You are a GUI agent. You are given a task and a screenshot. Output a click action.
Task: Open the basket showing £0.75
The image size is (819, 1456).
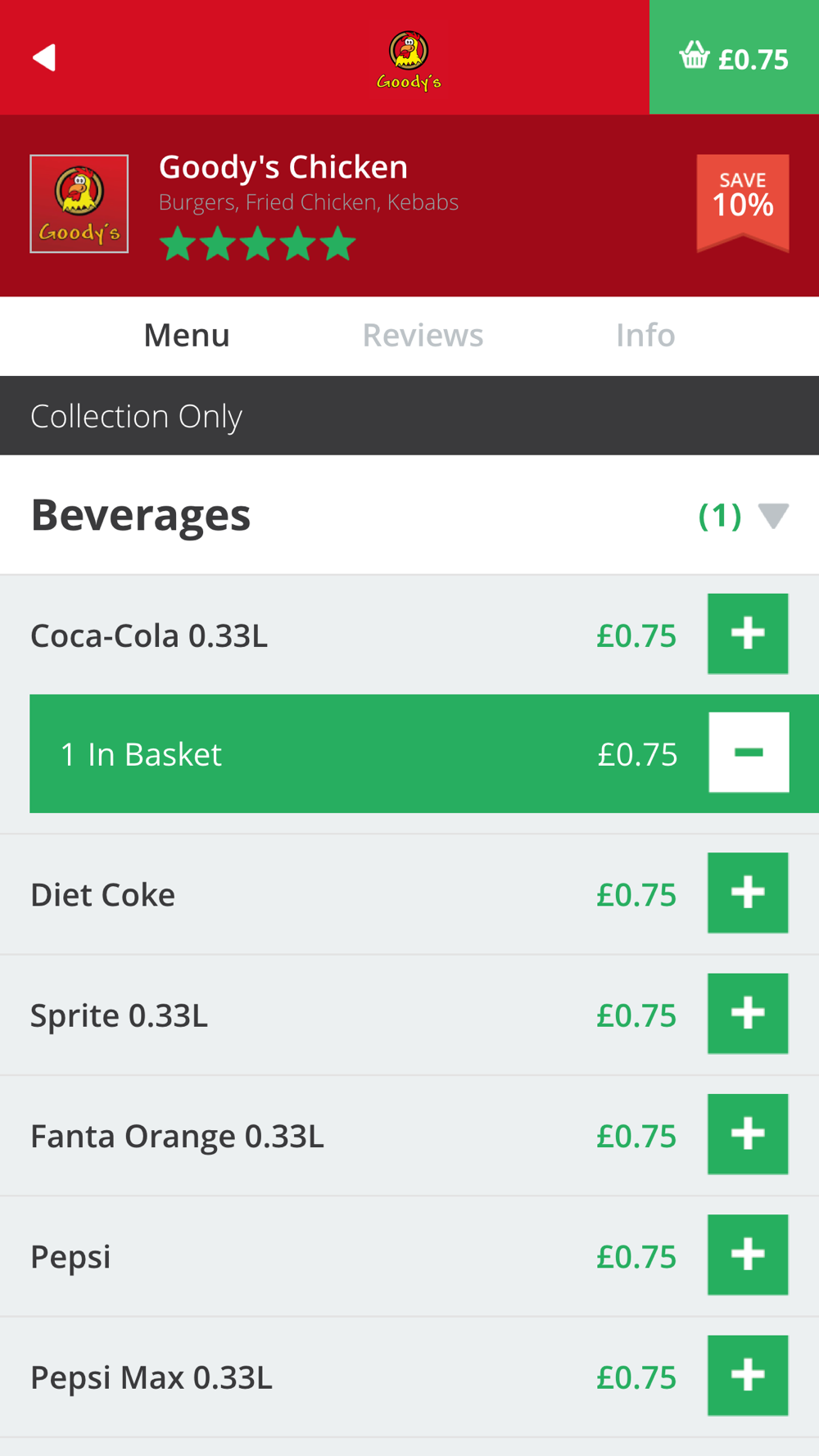coord(734,57)
